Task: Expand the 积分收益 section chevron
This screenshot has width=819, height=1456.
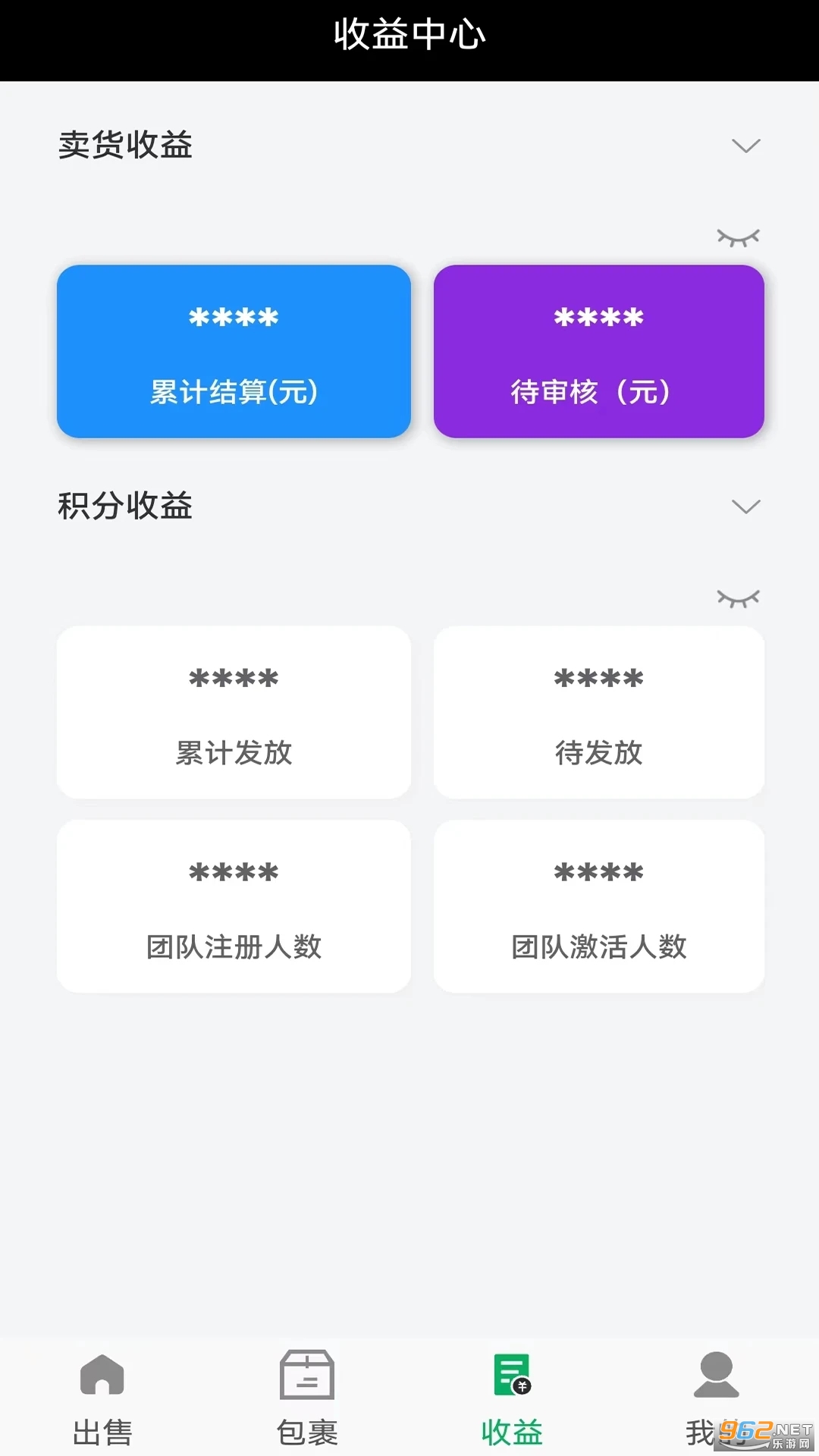Action: click(x=745, y=507)
